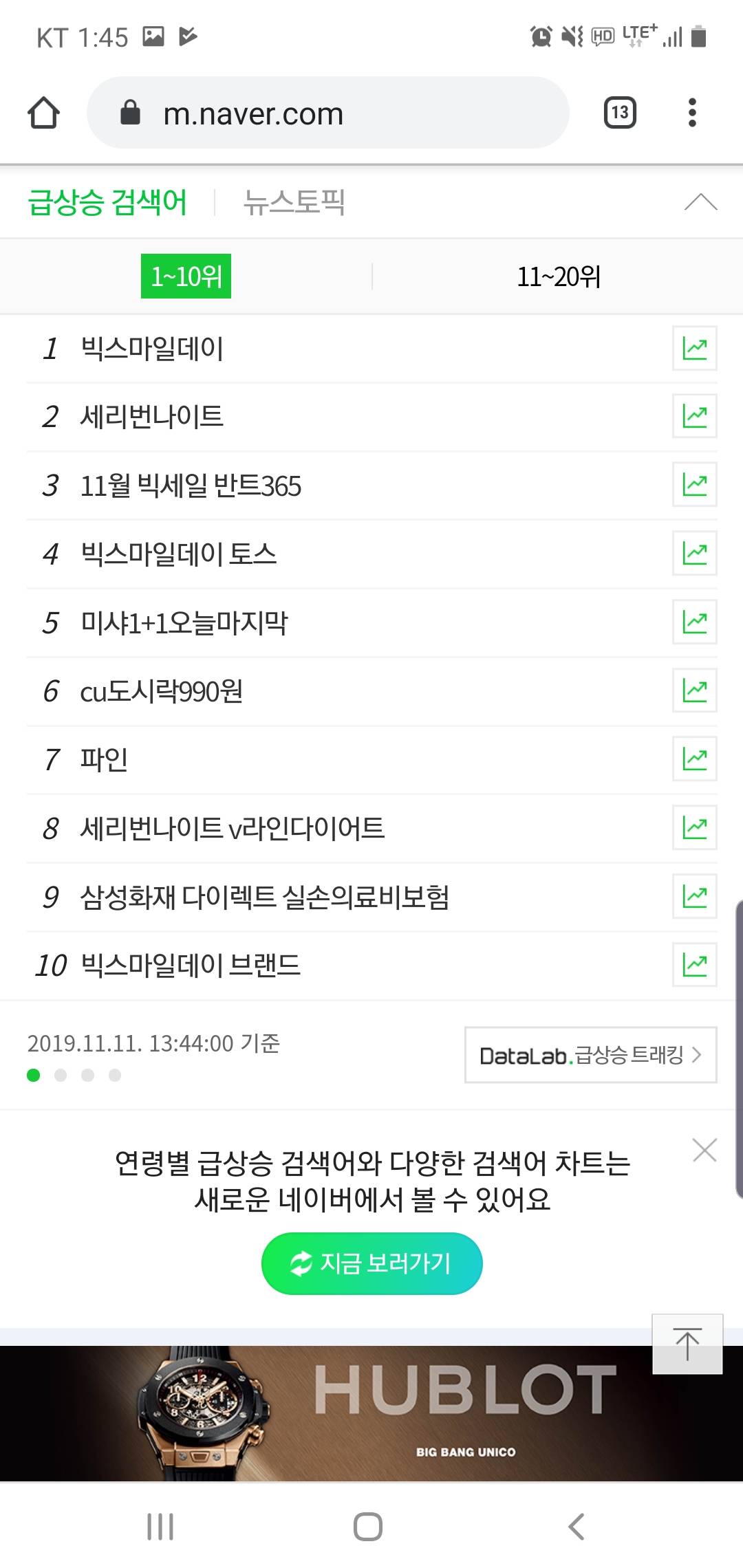Tap the 지금 보러가기 button

[x=371, y=1263]
